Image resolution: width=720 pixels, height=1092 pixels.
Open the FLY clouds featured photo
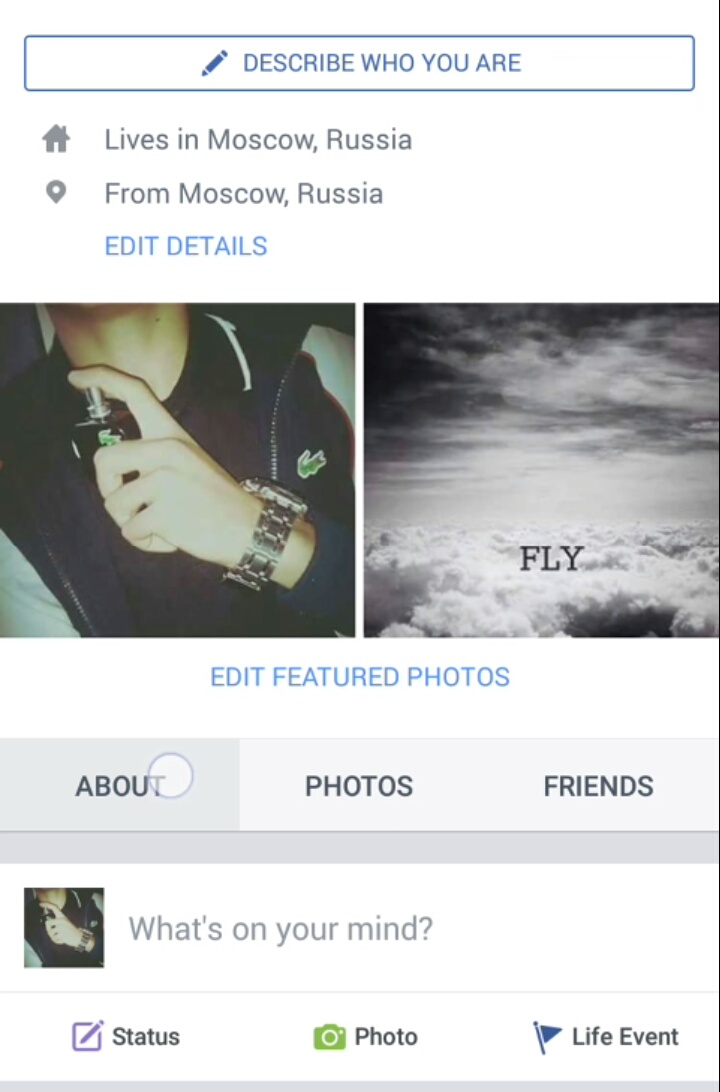pyautogui.click(x=541, y=470)
